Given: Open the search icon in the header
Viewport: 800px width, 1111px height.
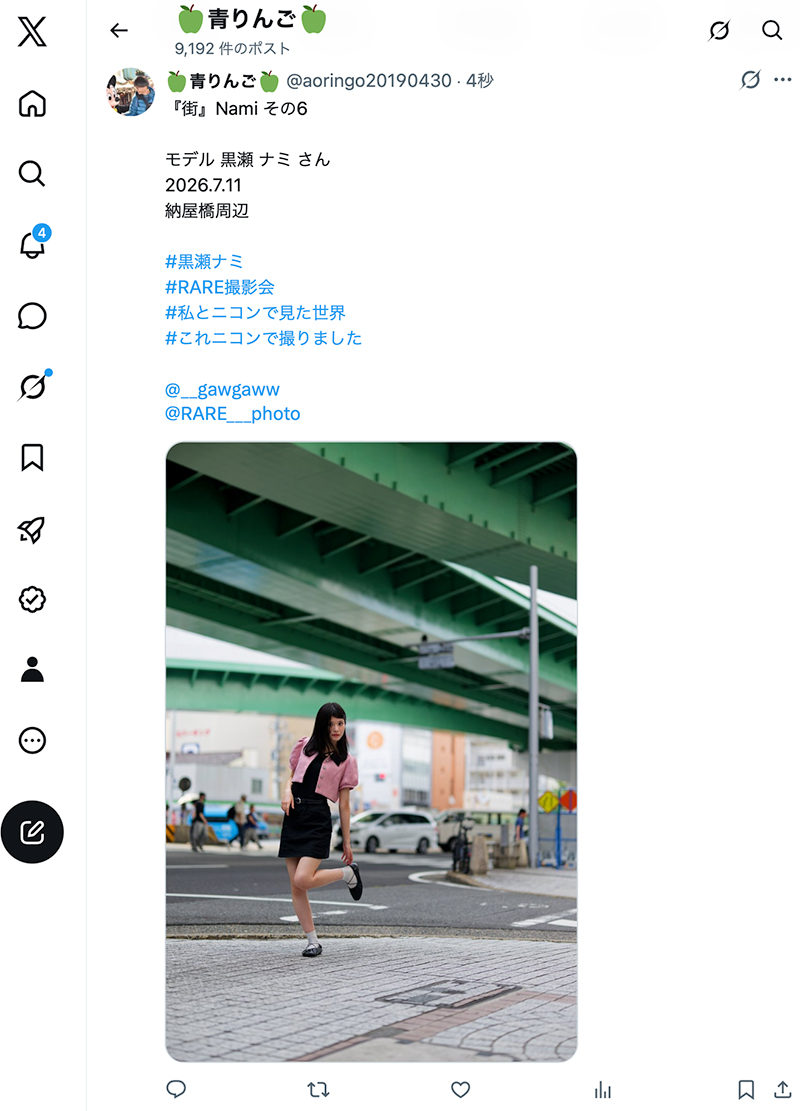Looking at the screenshot, I should tap(772, 30).
